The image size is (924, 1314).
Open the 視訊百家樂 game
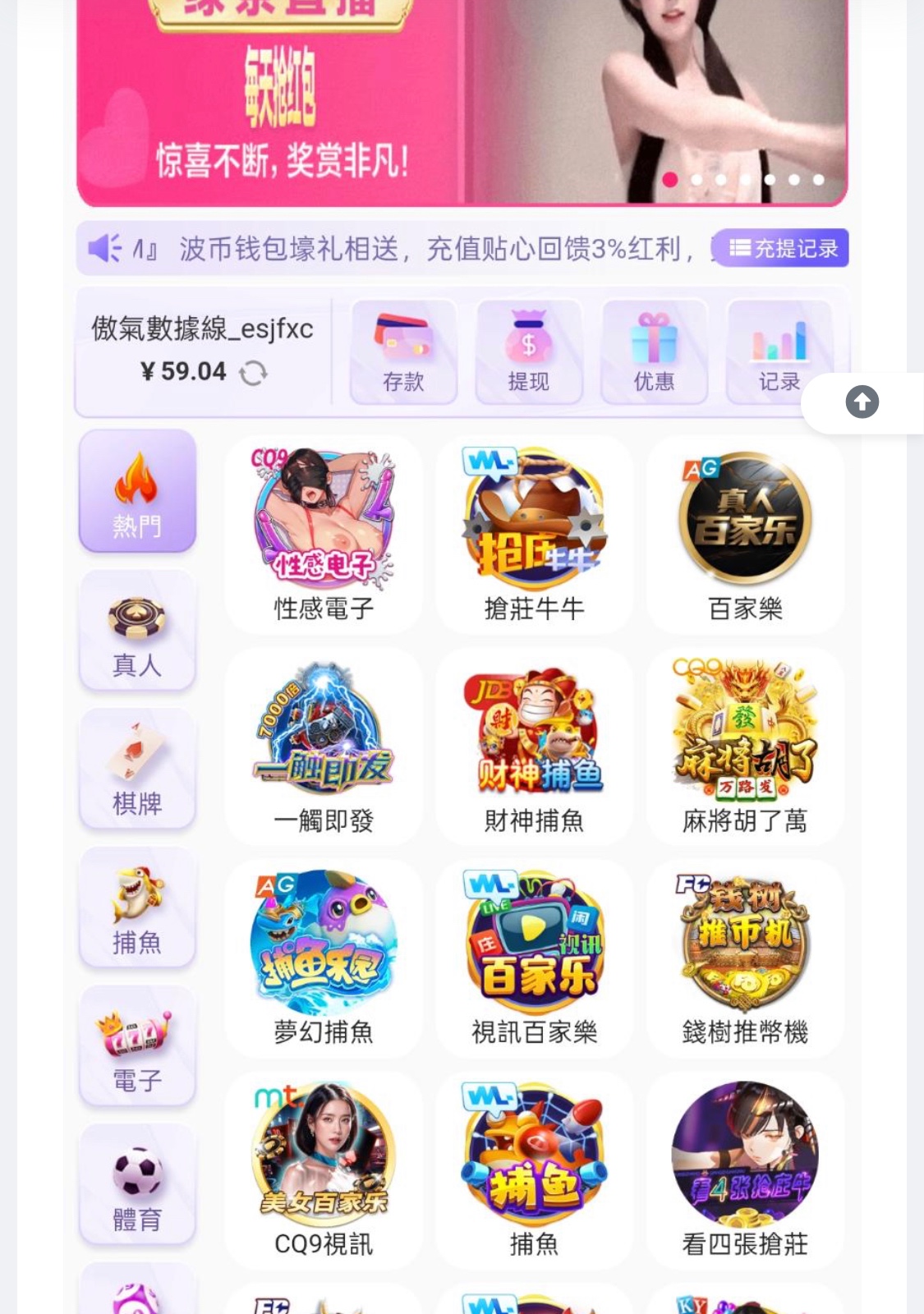(534, 958)
